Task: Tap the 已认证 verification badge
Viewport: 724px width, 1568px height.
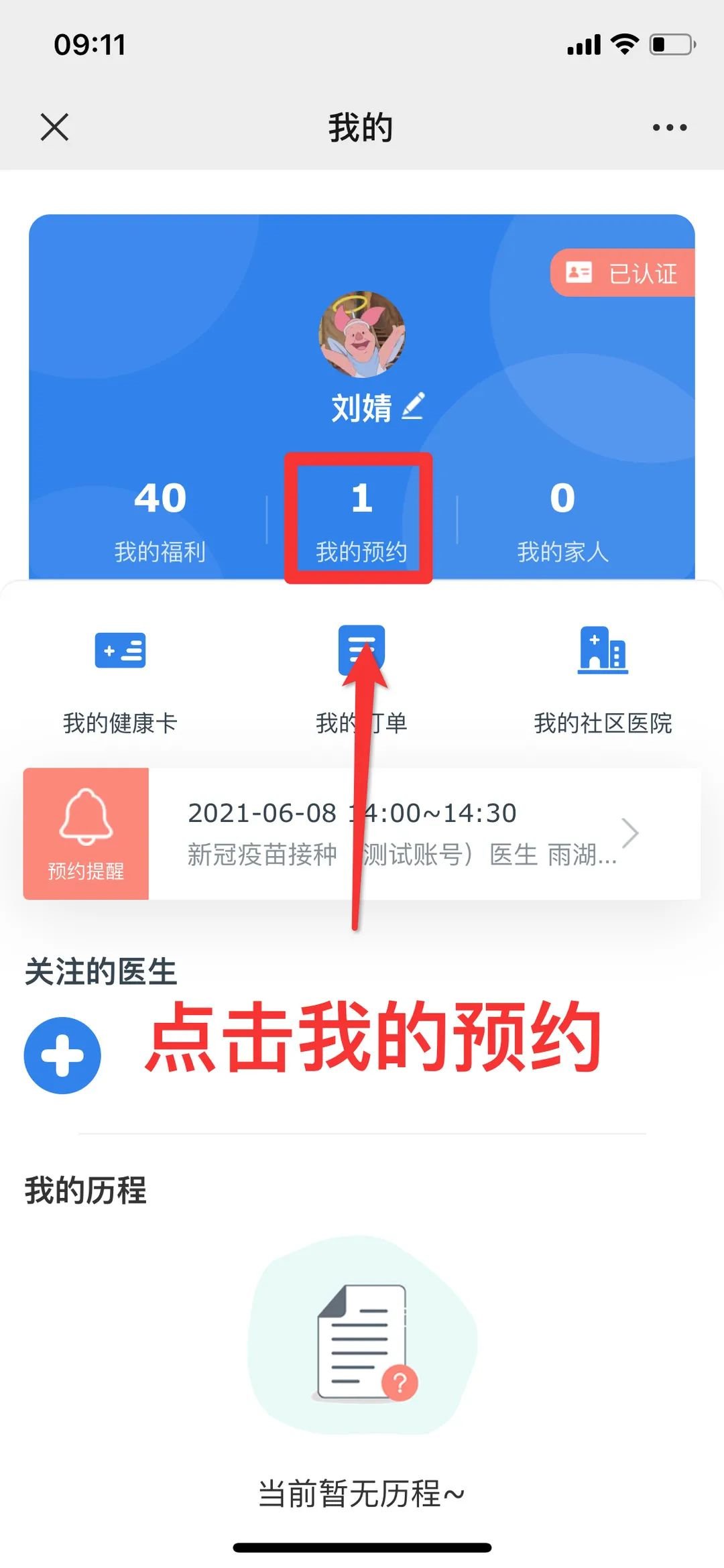Action: point(623,273)
